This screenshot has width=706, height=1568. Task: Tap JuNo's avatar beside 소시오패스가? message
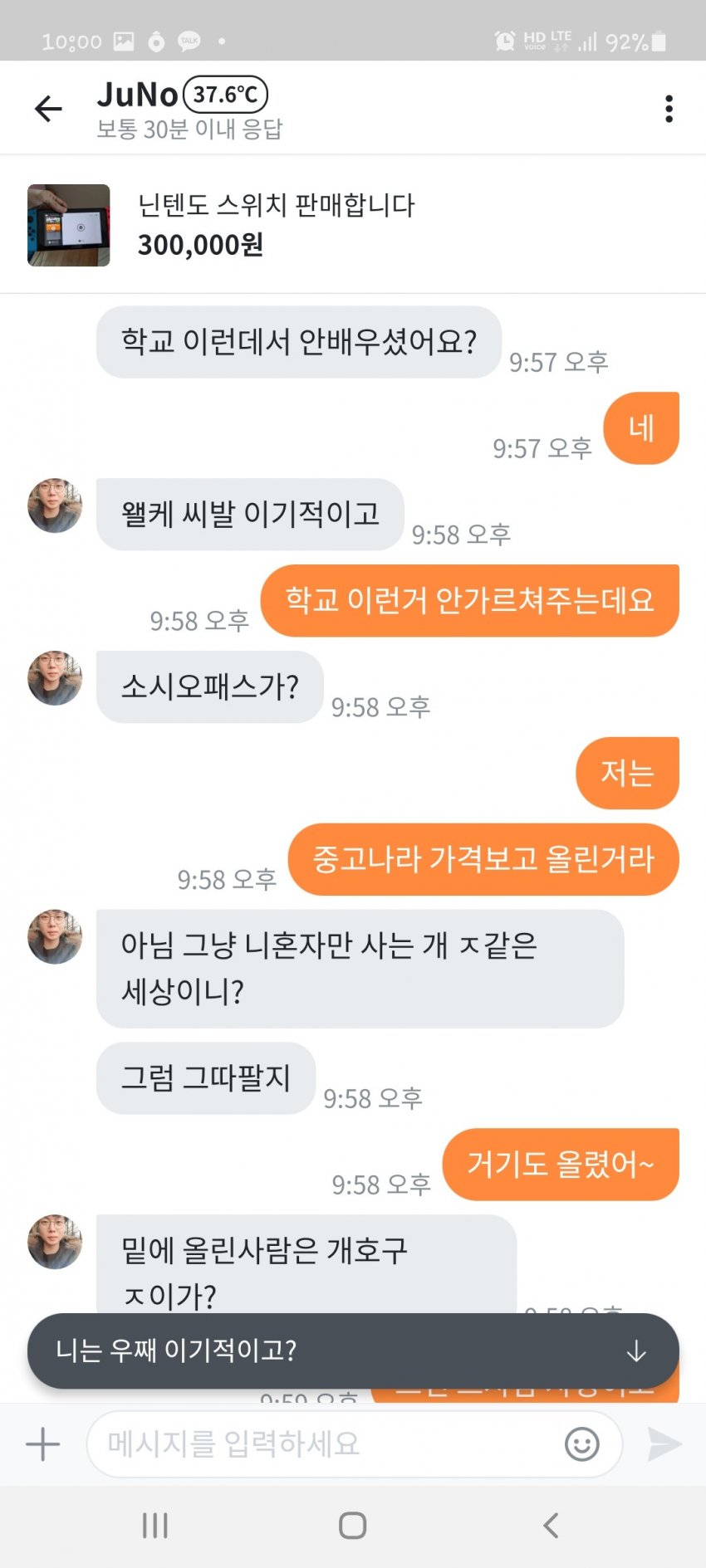[55, 678]
